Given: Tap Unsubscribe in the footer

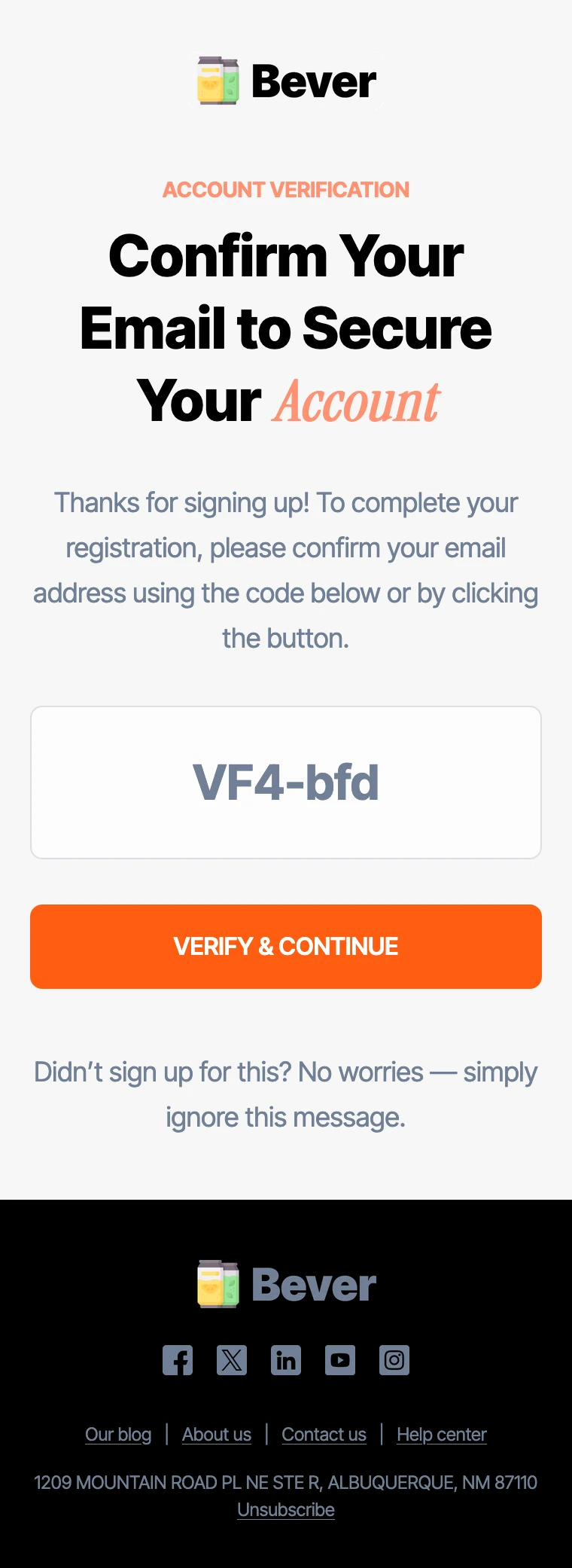Looking at the screenshot, I should (x=286, y=1510).
